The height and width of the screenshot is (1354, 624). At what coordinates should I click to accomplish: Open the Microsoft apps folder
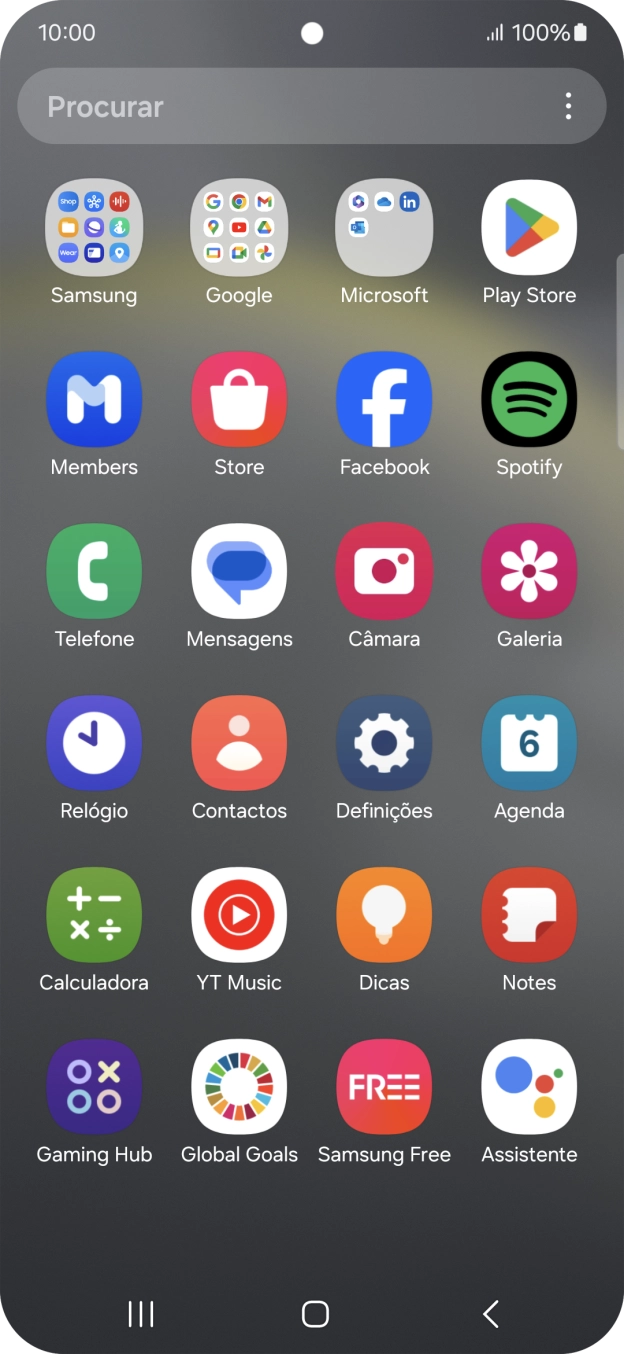(x=384, y=228)
